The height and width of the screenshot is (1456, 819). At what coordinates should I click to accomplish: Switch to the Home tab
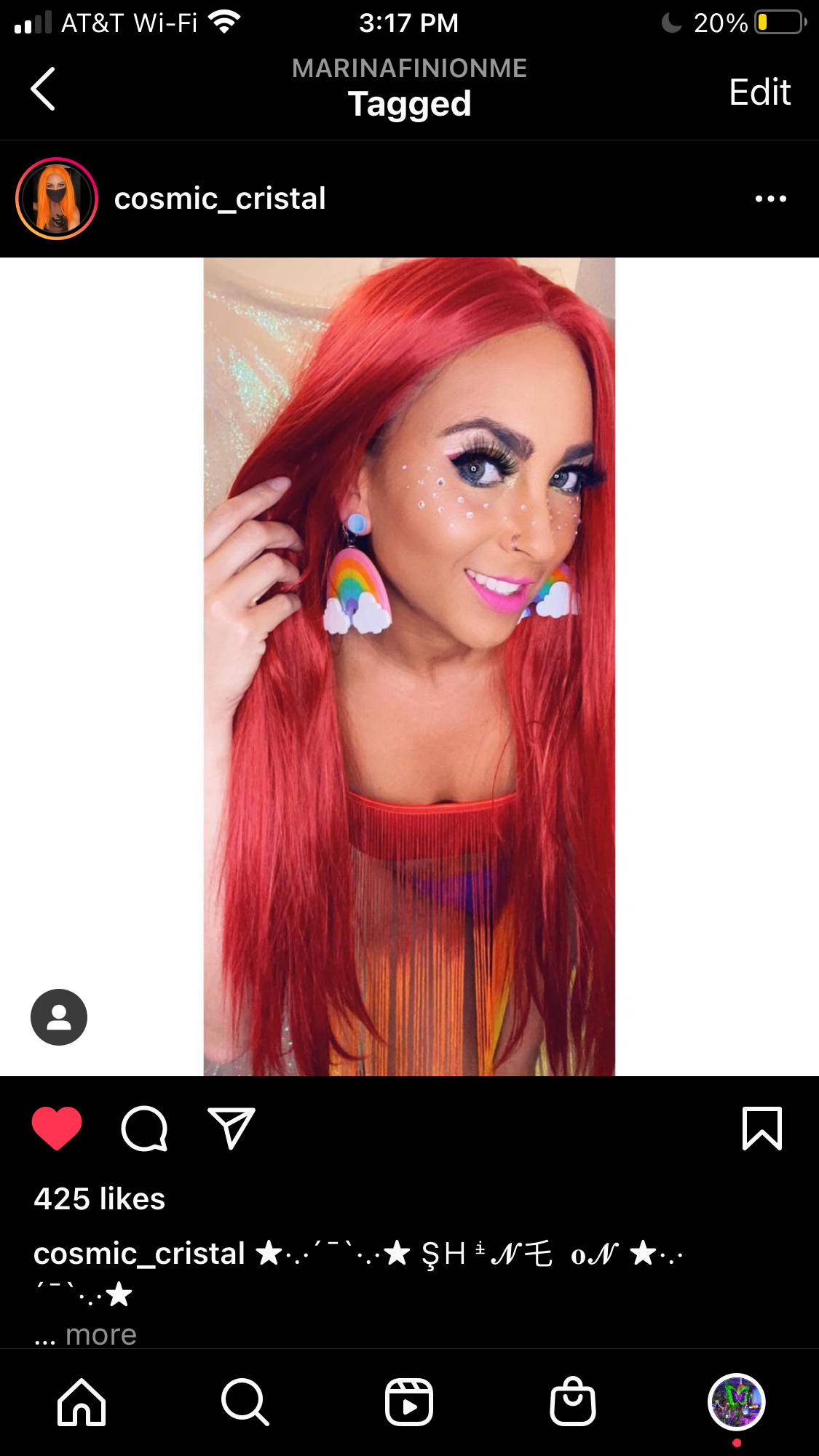click(82, 1402)
